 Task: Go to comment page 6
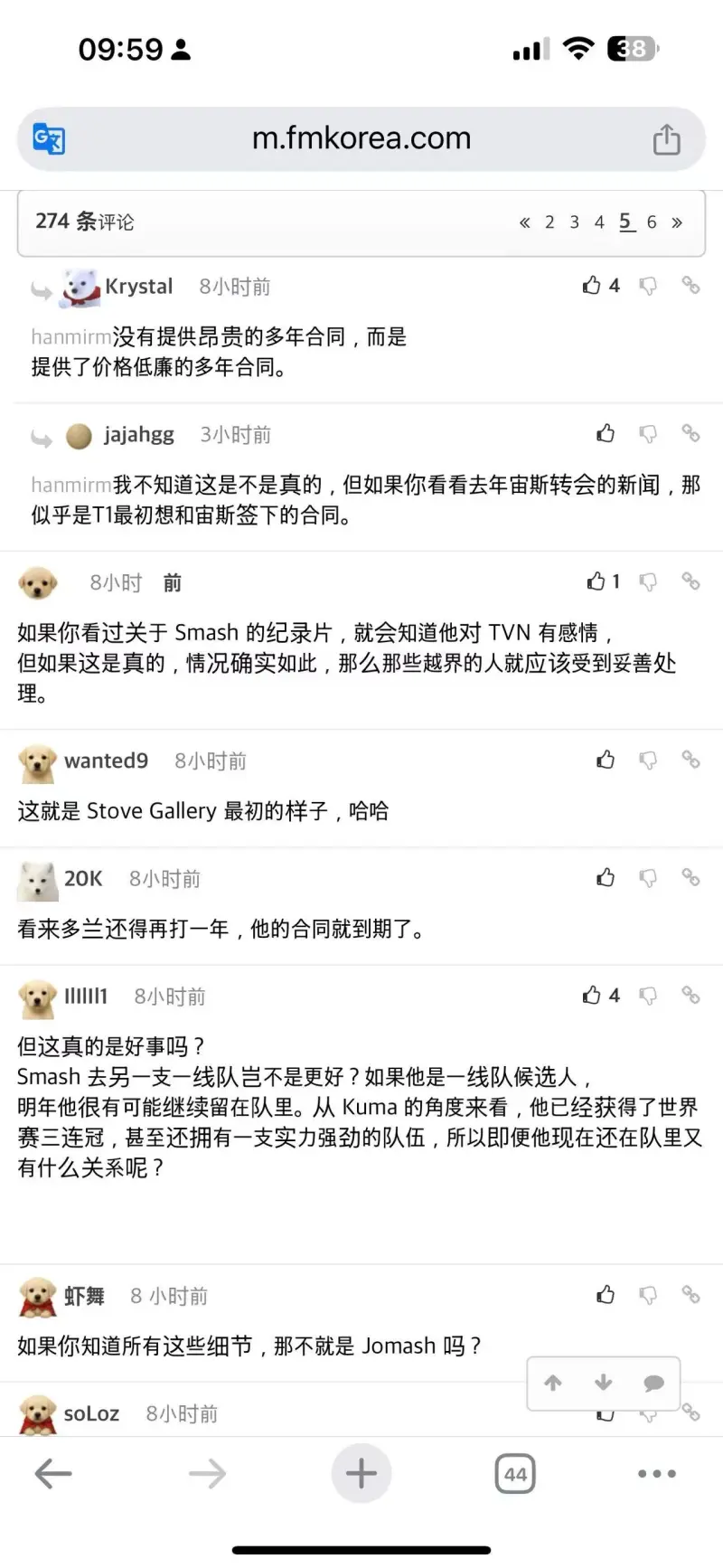[x=652, y=222]
